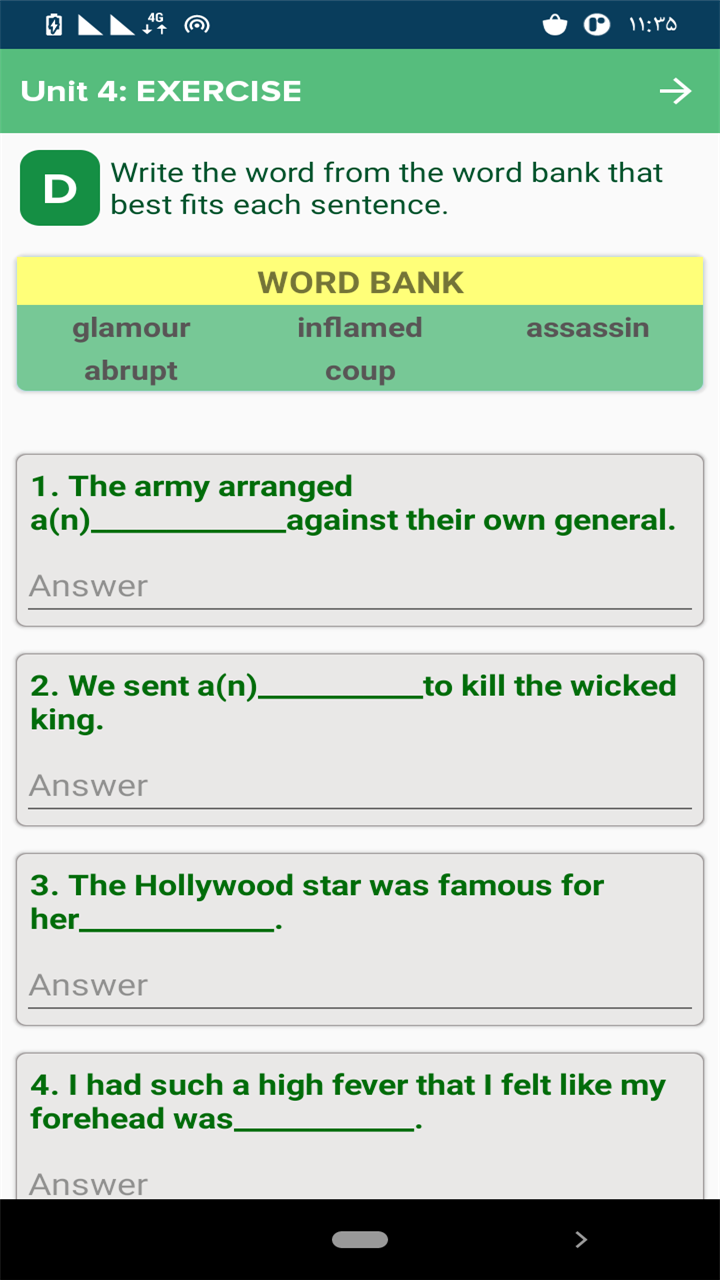Tap the system back arrow

[x=581, y=1240]
